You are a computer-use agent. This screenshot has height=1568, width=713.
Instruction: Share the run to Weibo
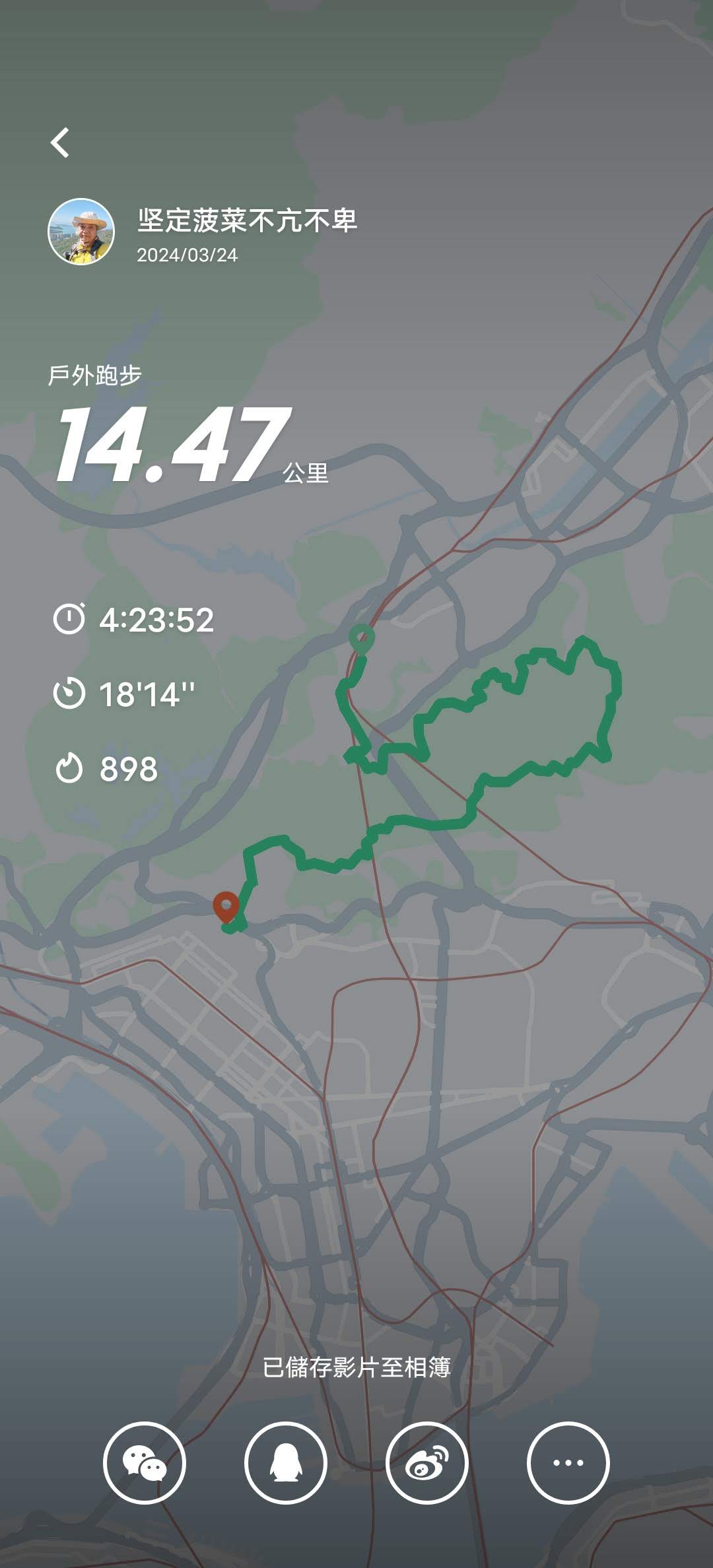click(427, 1462)
